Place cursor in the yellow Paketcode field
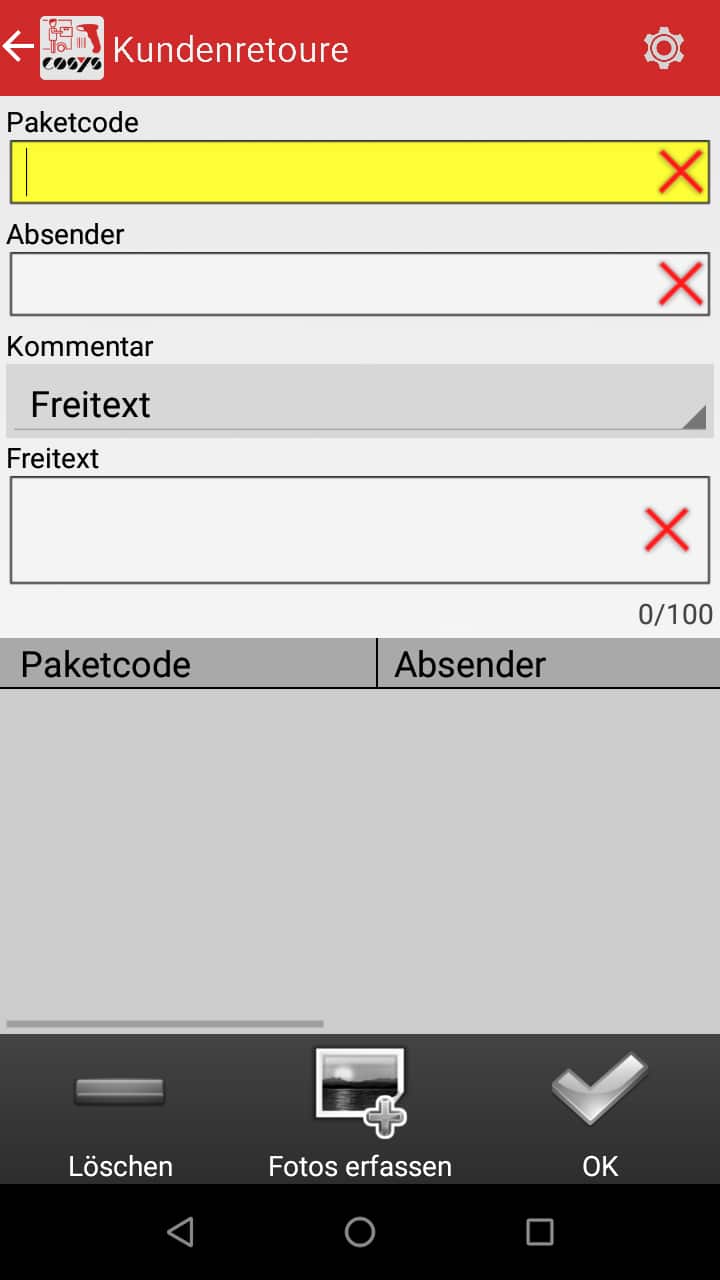This screenshot has height=1280, width=720. (x=300, y=170)
